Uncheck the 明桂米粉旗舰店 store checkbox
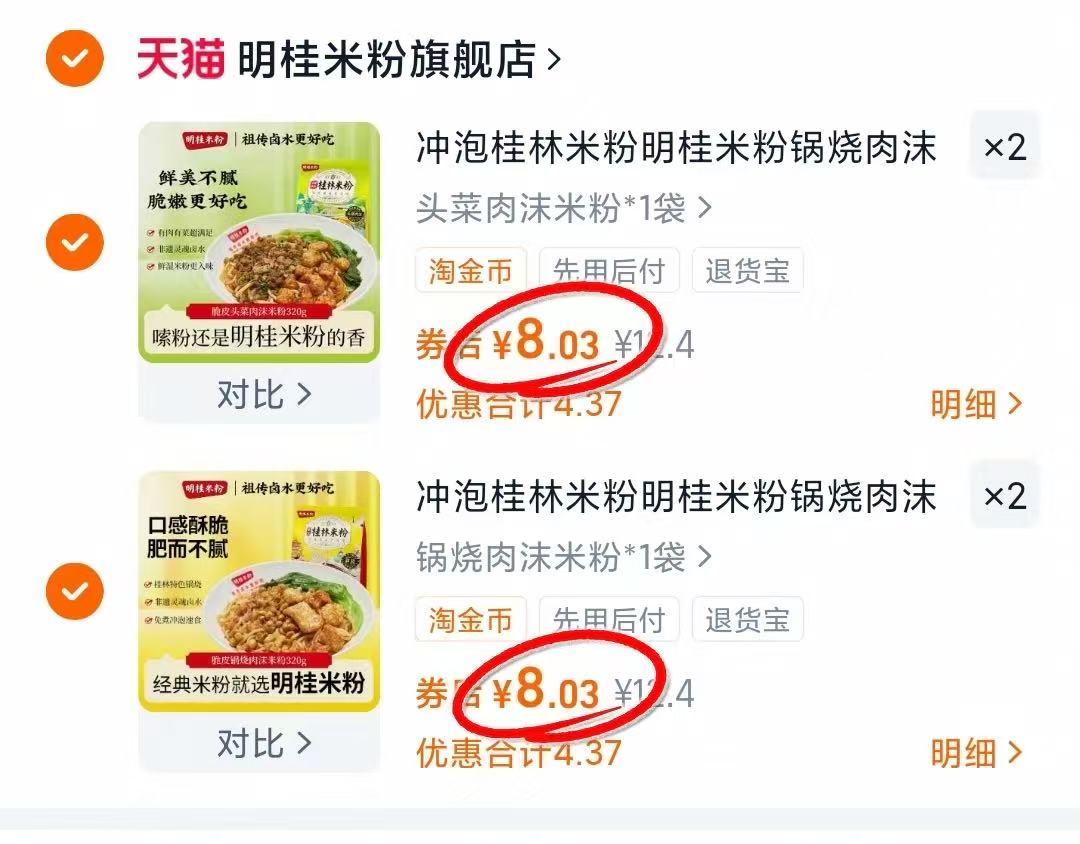This screenshot has width=1080, height=844. click(75, 59)
